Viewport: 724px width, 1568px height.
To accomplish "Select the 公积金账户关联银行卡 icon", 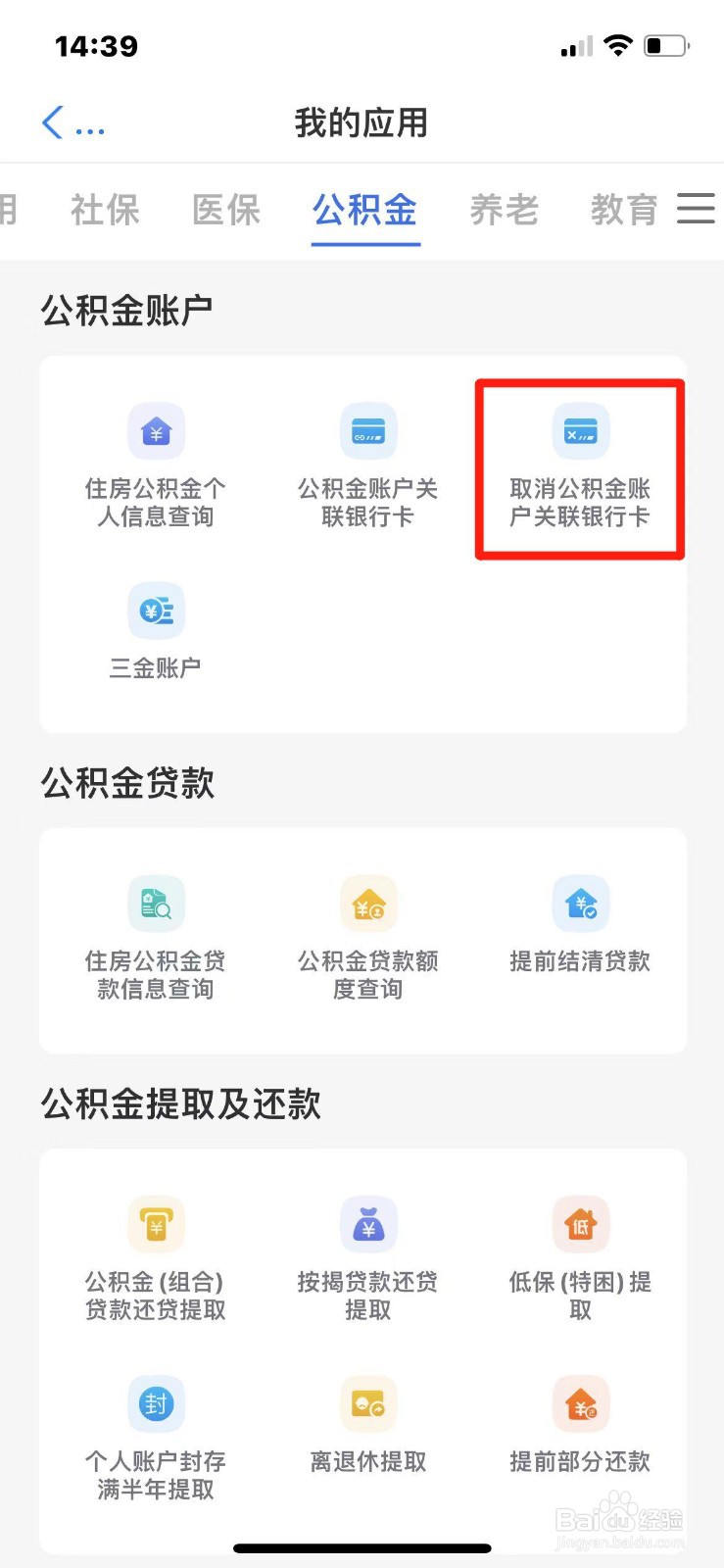I will click(x=367, y=430).
